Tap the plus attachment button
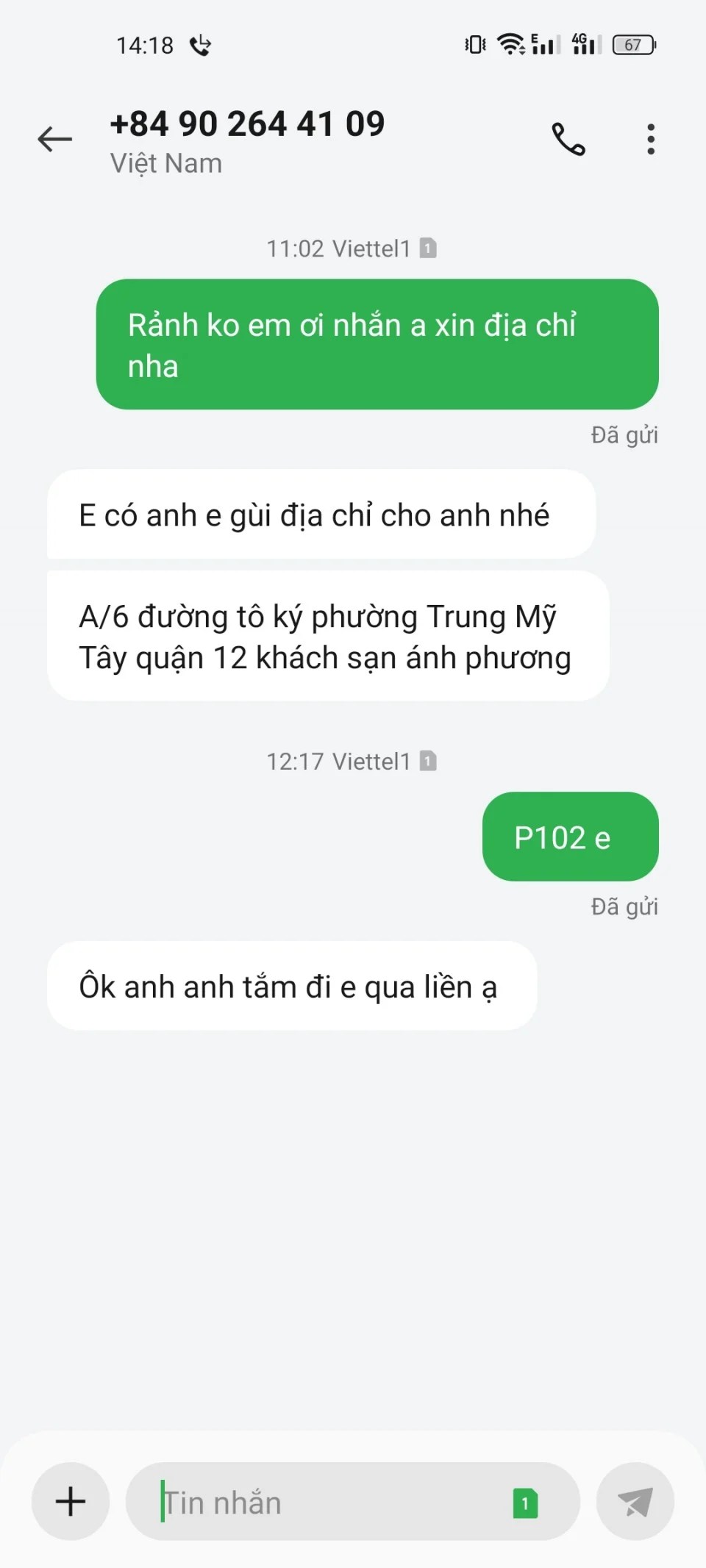The image size is (706, 1568). [x=71, y=1501]
